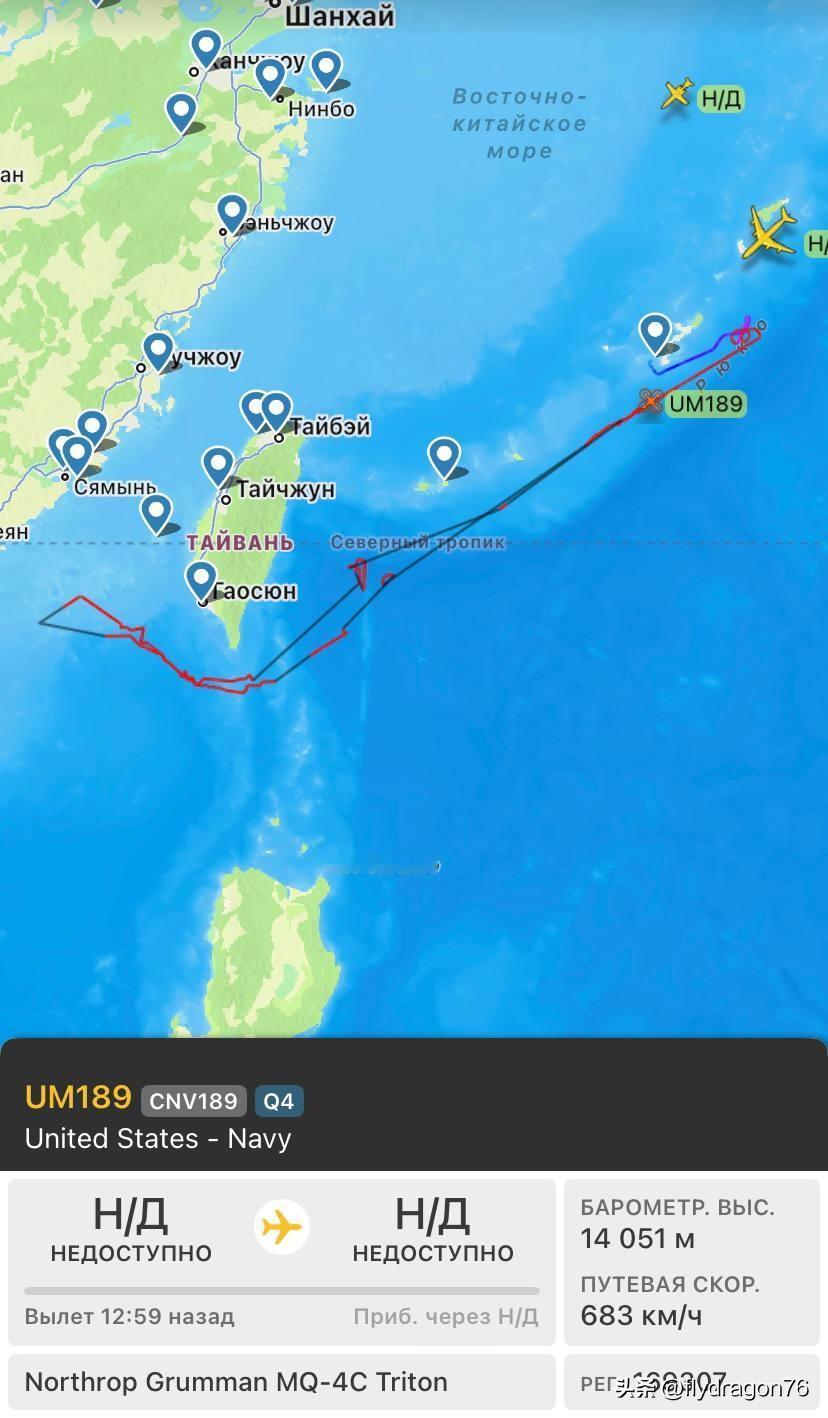Click the Wenzhou airport pin

click(231, 211)
